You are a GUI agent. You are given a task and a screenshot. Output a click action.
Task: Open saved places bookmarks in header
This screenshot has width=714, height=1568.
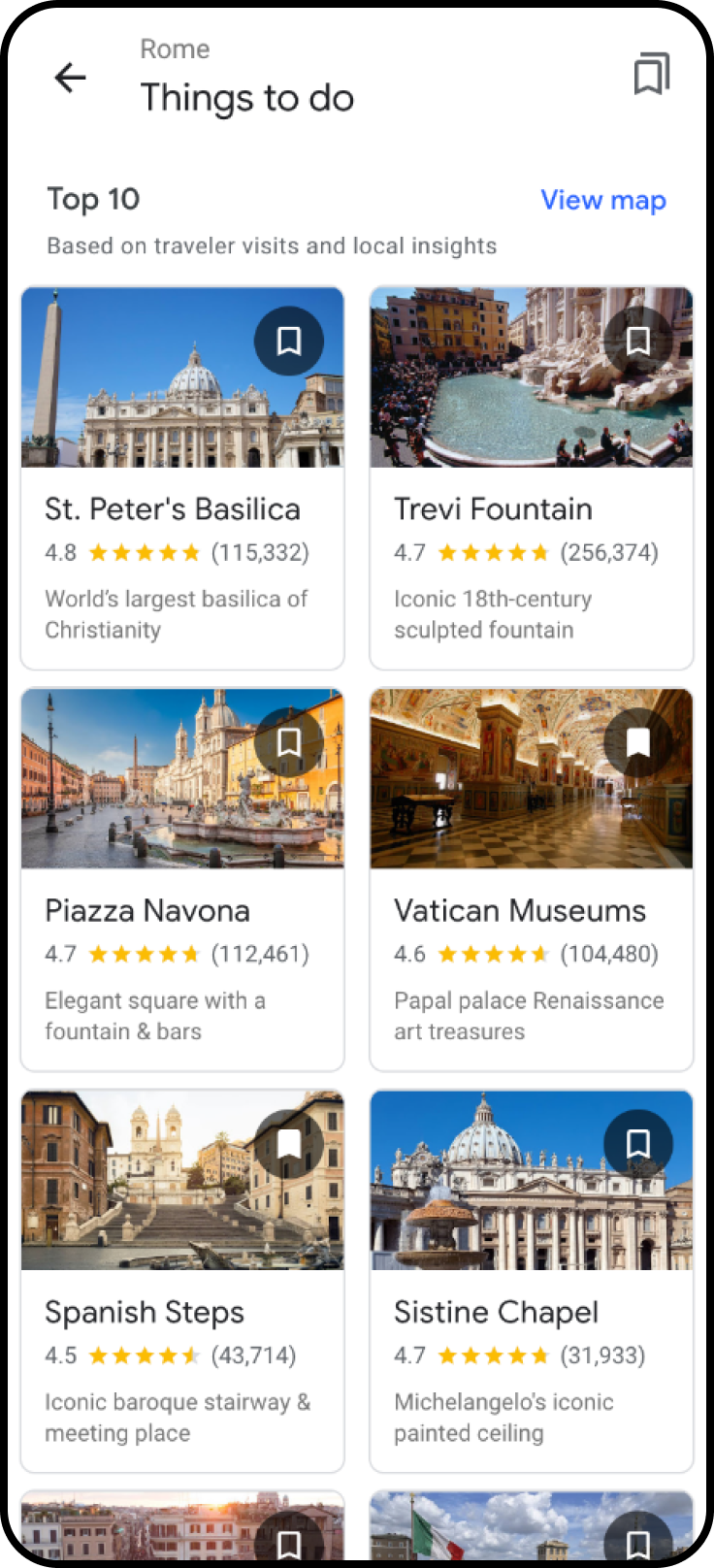[651, 75]
